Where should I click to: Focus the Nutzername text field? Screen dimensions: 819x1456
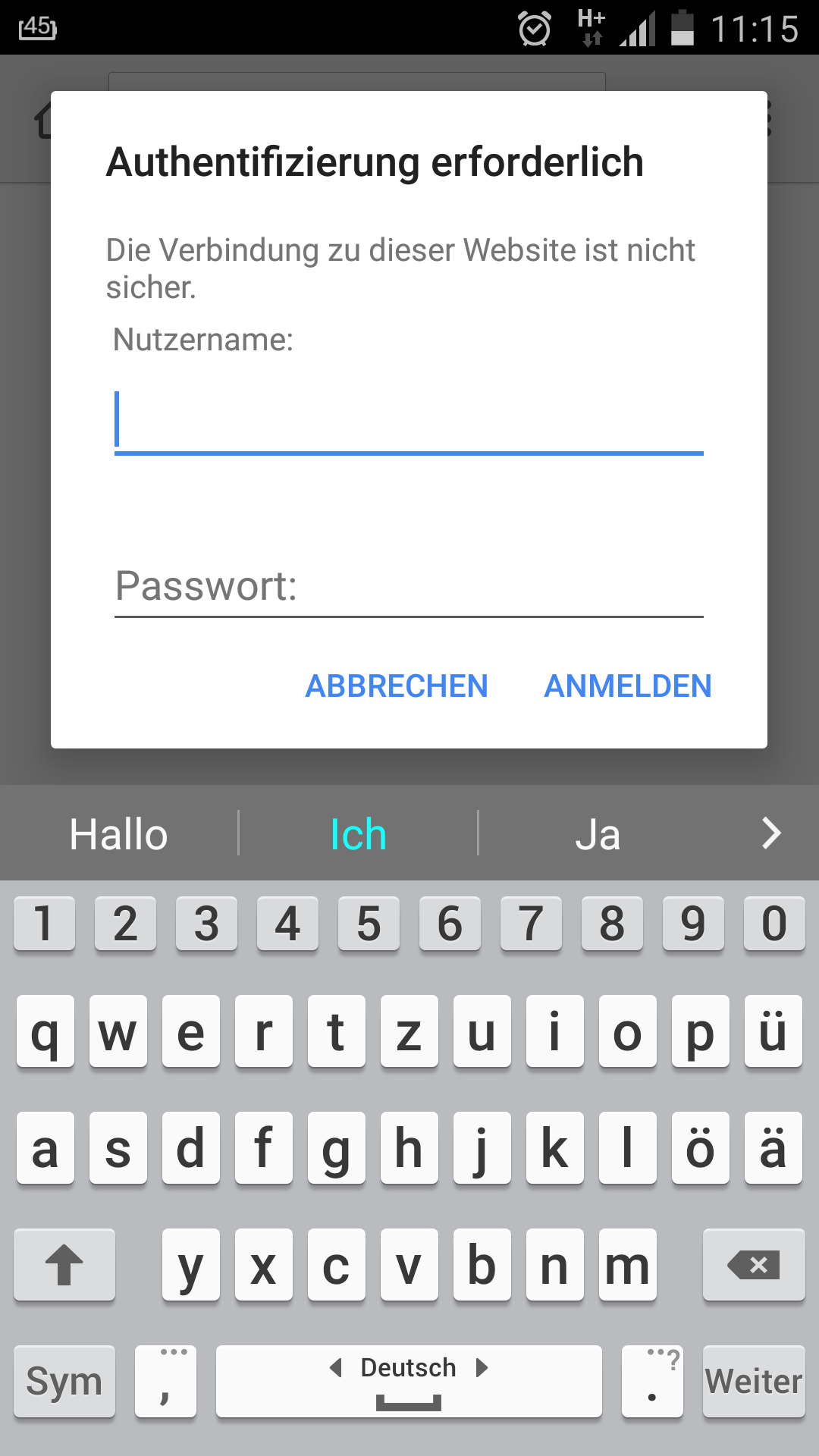tap(409, 421)
